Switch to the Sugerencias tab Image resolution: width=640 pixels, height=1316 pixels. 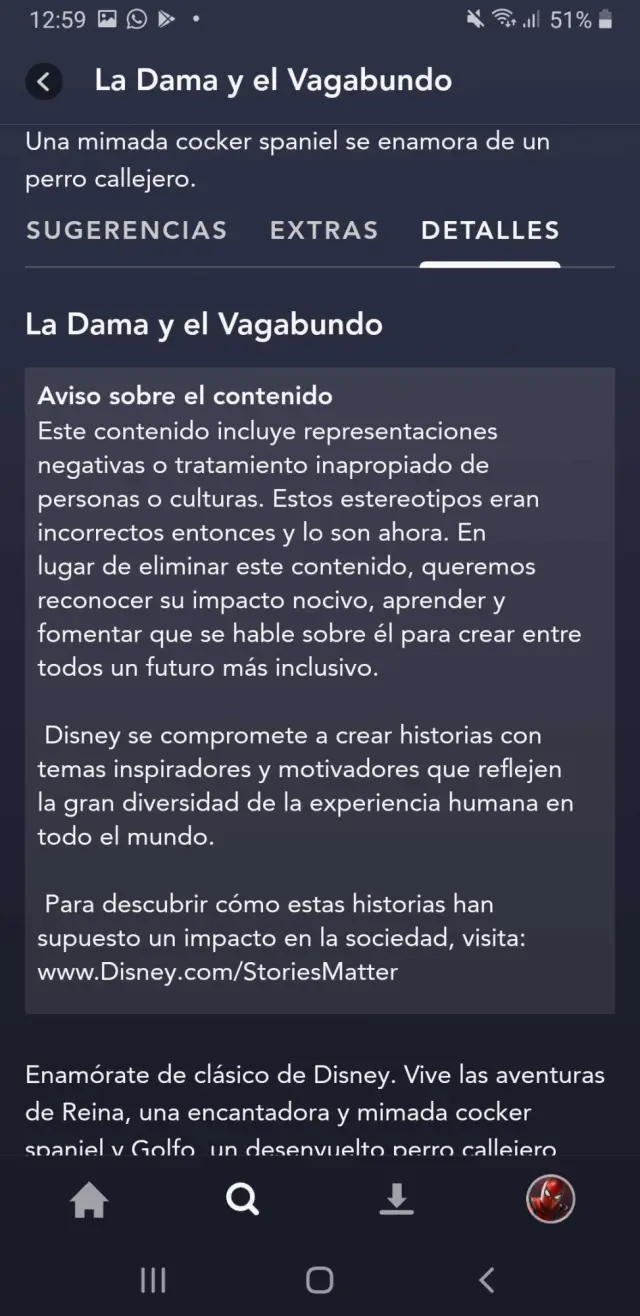126,231
